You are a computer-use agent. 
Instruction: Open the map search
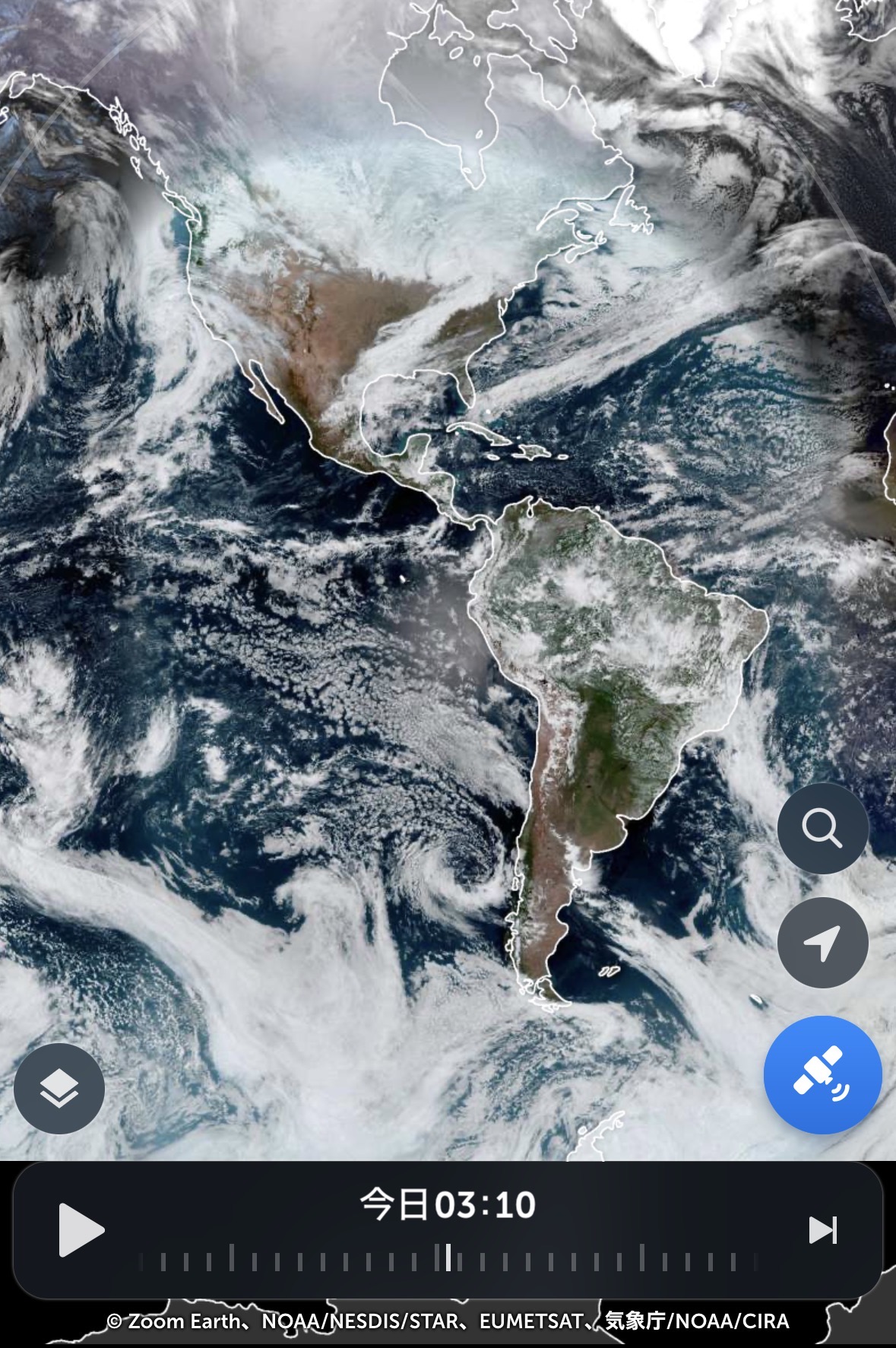click(822, 828)
